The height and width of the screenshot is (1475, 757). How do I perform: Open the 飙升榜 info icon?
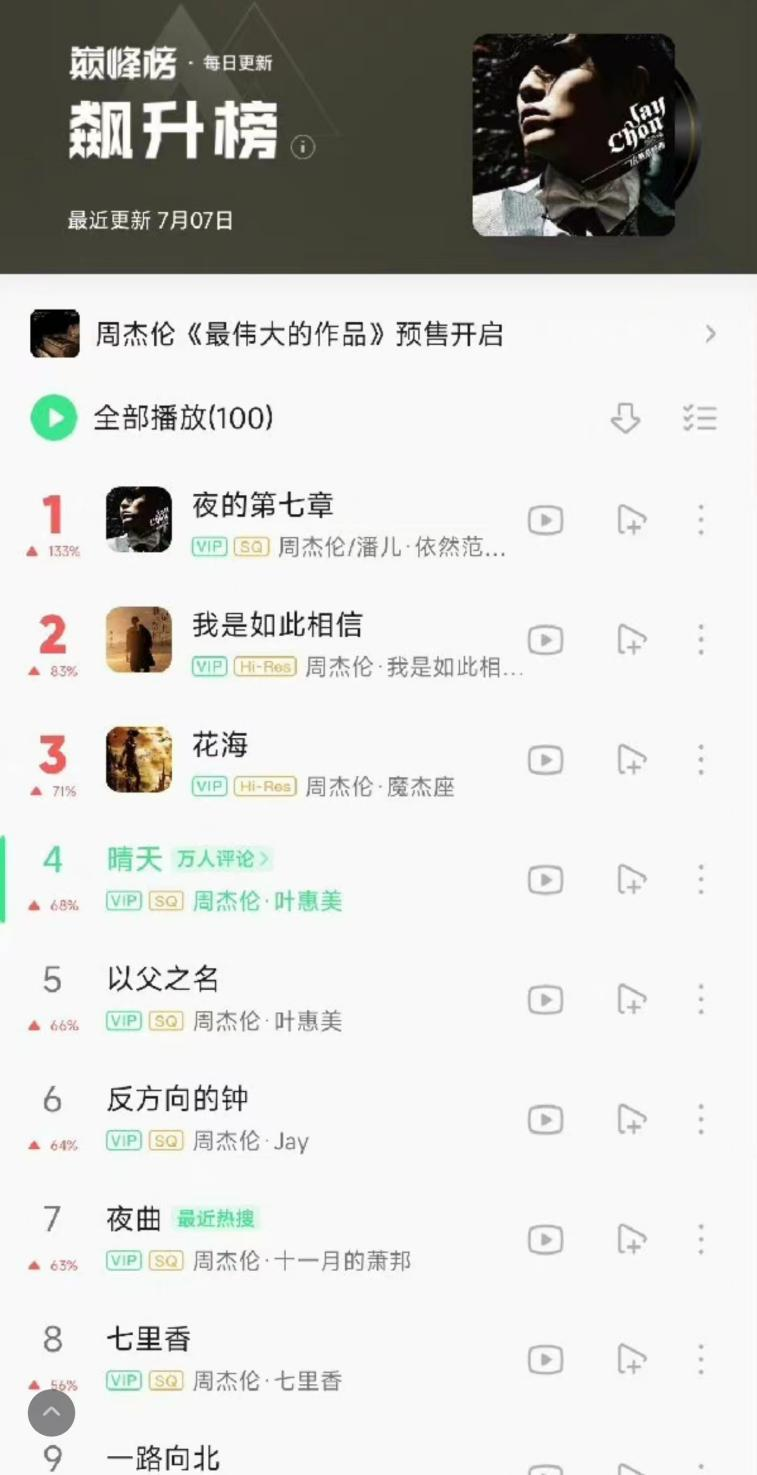pyautogui.click(x=301, y=147)
